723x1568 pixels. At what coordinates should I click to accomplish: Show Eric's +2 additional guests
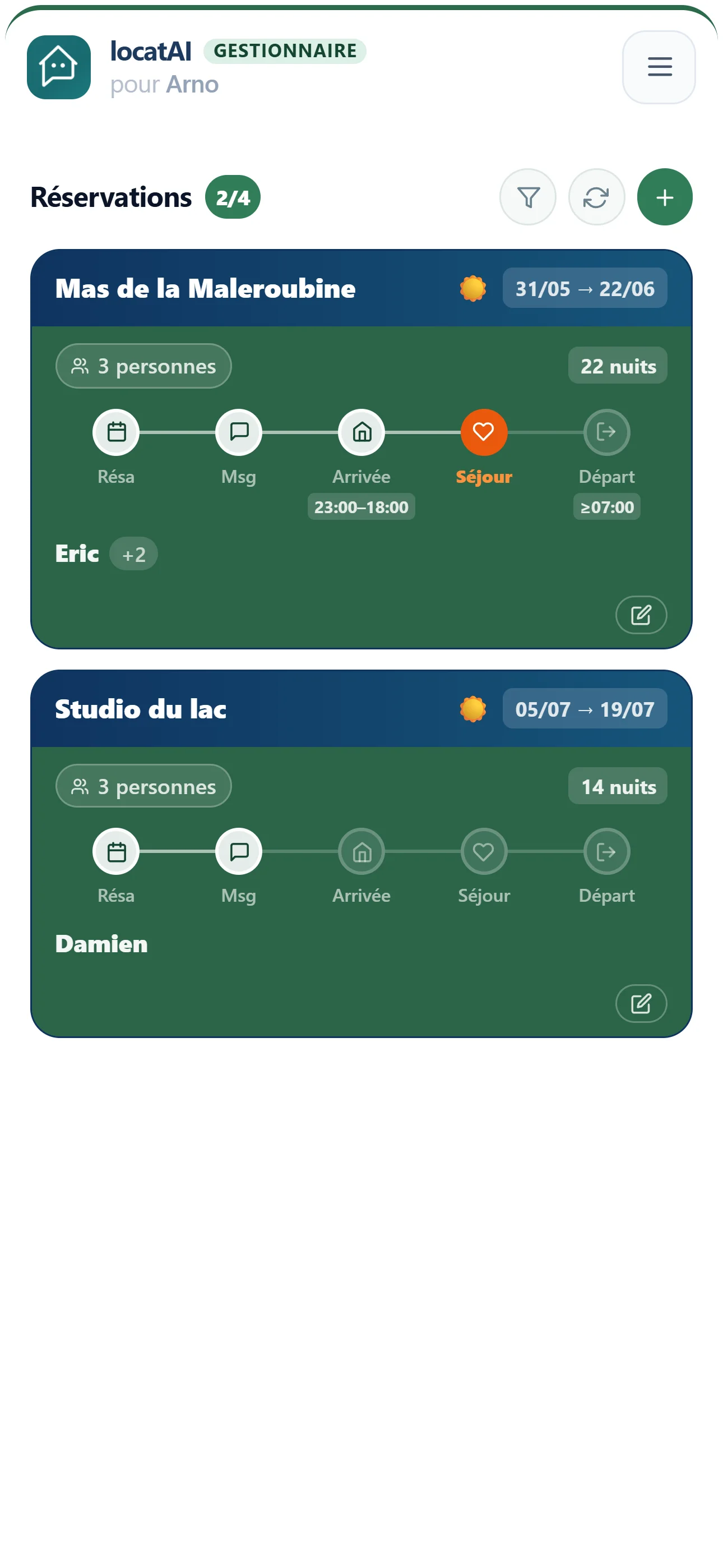point(133,554)
